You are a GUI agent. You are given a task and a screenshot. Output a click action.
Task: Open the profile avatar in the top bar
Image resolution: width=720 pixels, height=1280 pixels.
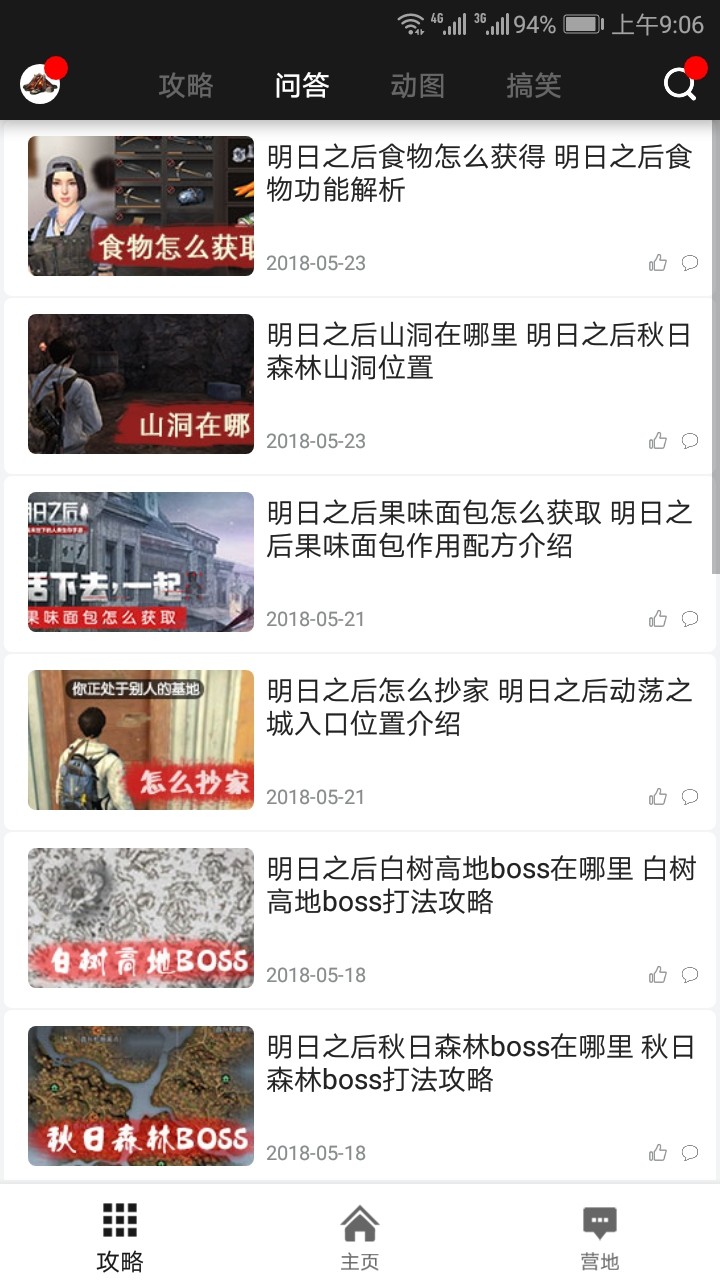pyautogui.click(x=40, y=86)
